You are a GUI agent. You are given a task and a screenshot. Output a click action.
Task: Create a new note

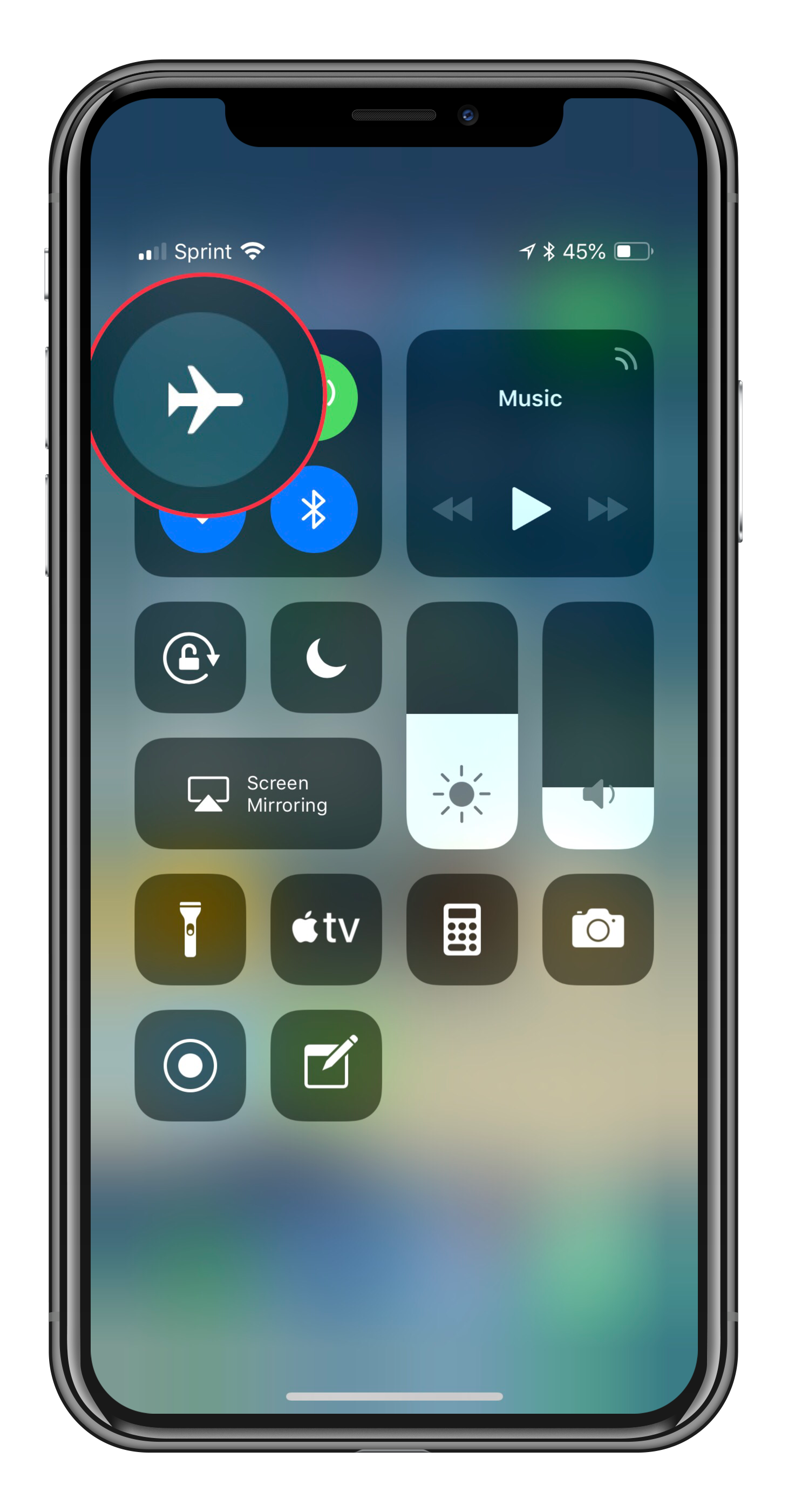pyautogui.click(x=325, y=1065)
